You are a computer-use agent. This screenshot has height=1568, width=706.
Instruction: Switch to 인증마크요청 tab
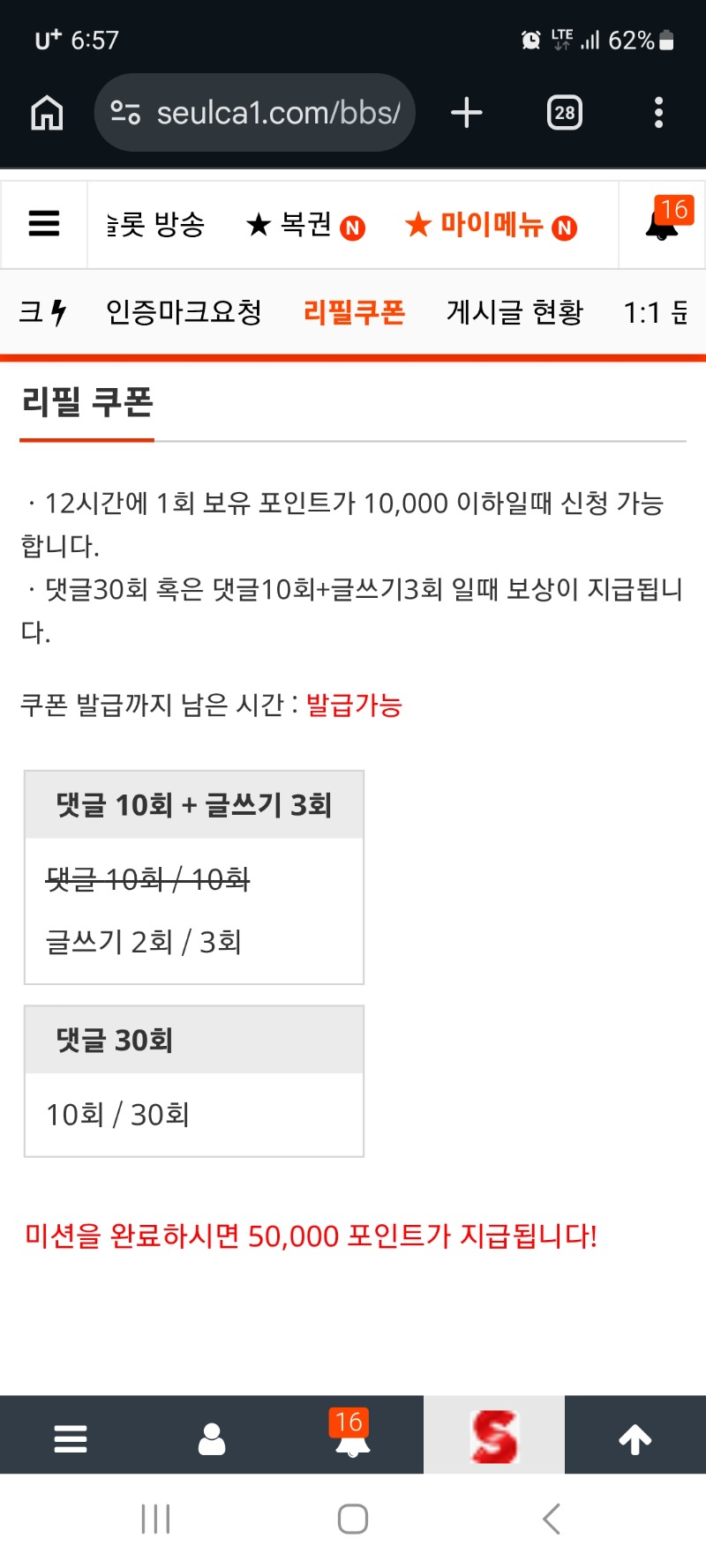(184, 312)
